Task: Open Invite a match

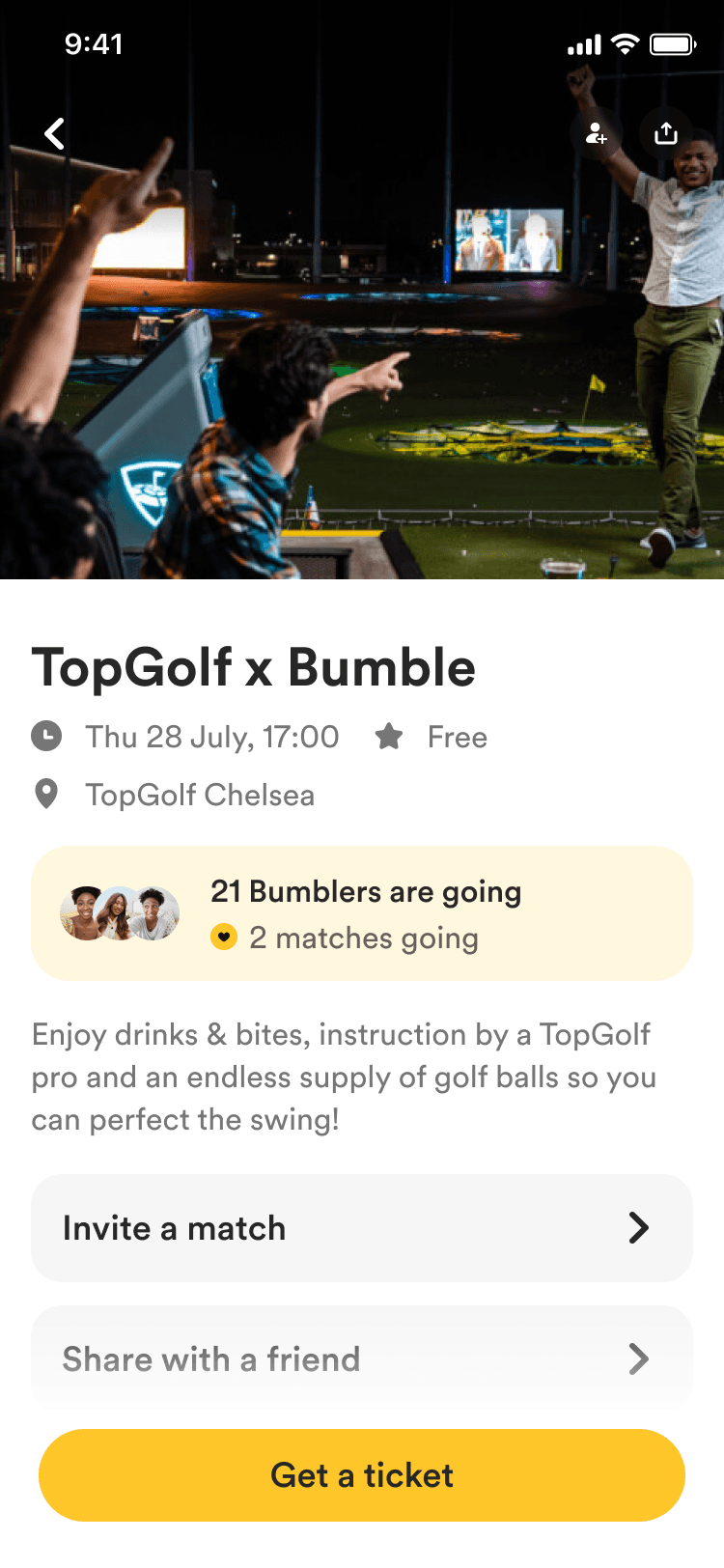Action: coord(362,1228)
